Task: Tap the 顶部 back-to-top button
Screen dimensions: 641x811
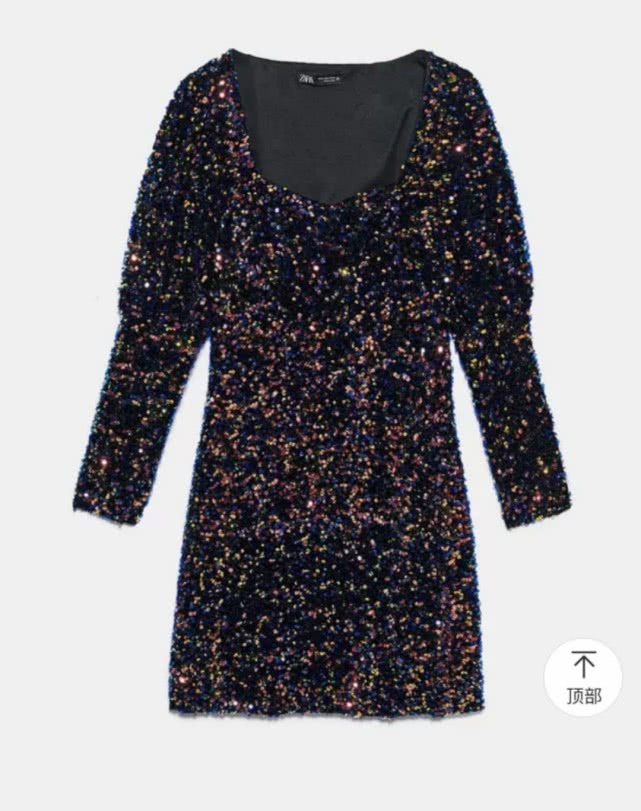Action: (583, 677)
